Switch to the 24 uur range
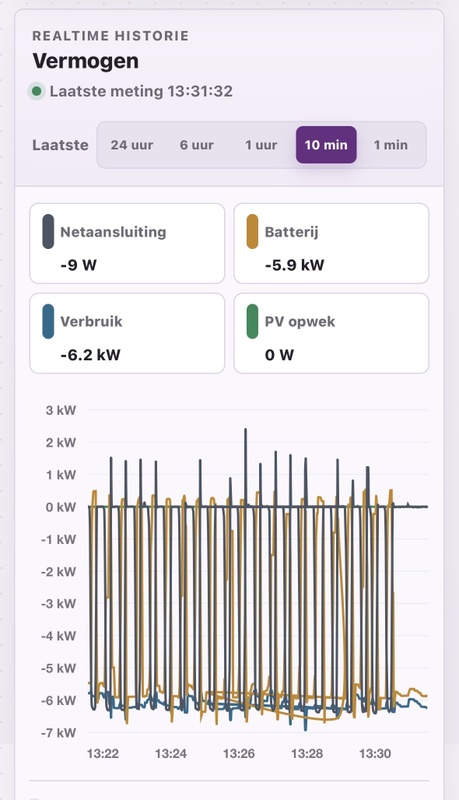Viewport: 459px width, 800px height. coord(132,145)
